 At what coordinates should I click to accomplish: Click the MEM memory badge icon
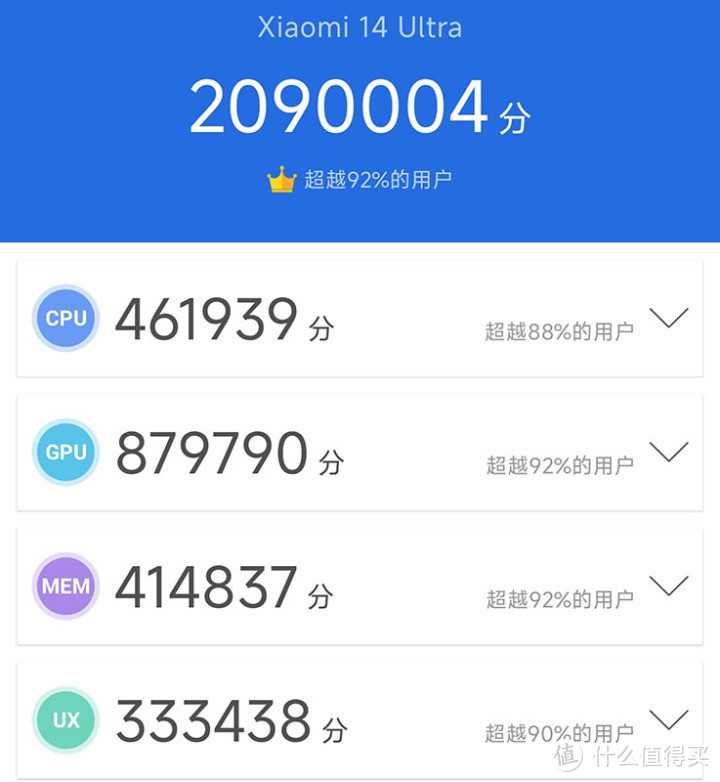point(65,587)
